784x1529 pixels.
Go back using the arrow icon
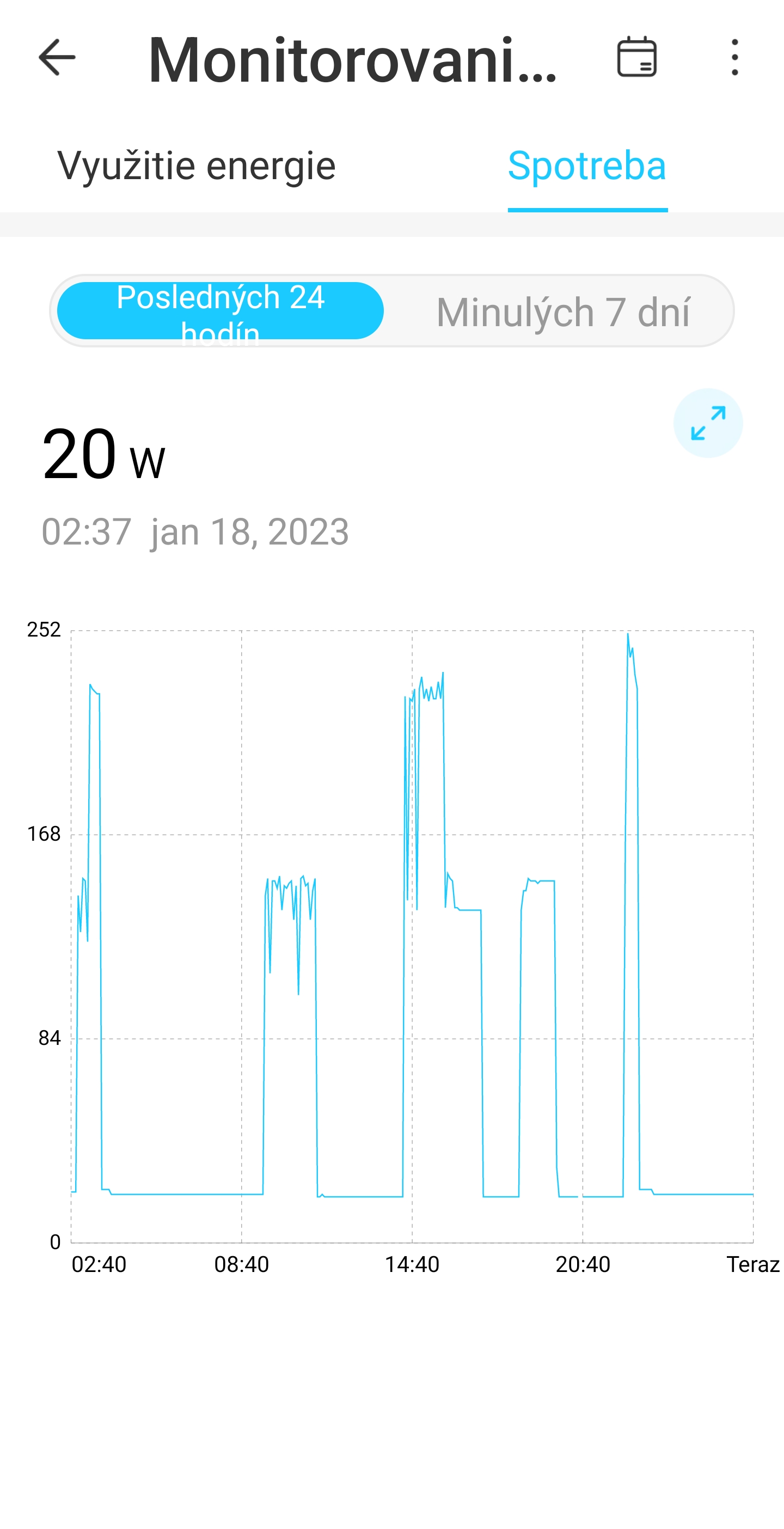(x=57, y=58)
